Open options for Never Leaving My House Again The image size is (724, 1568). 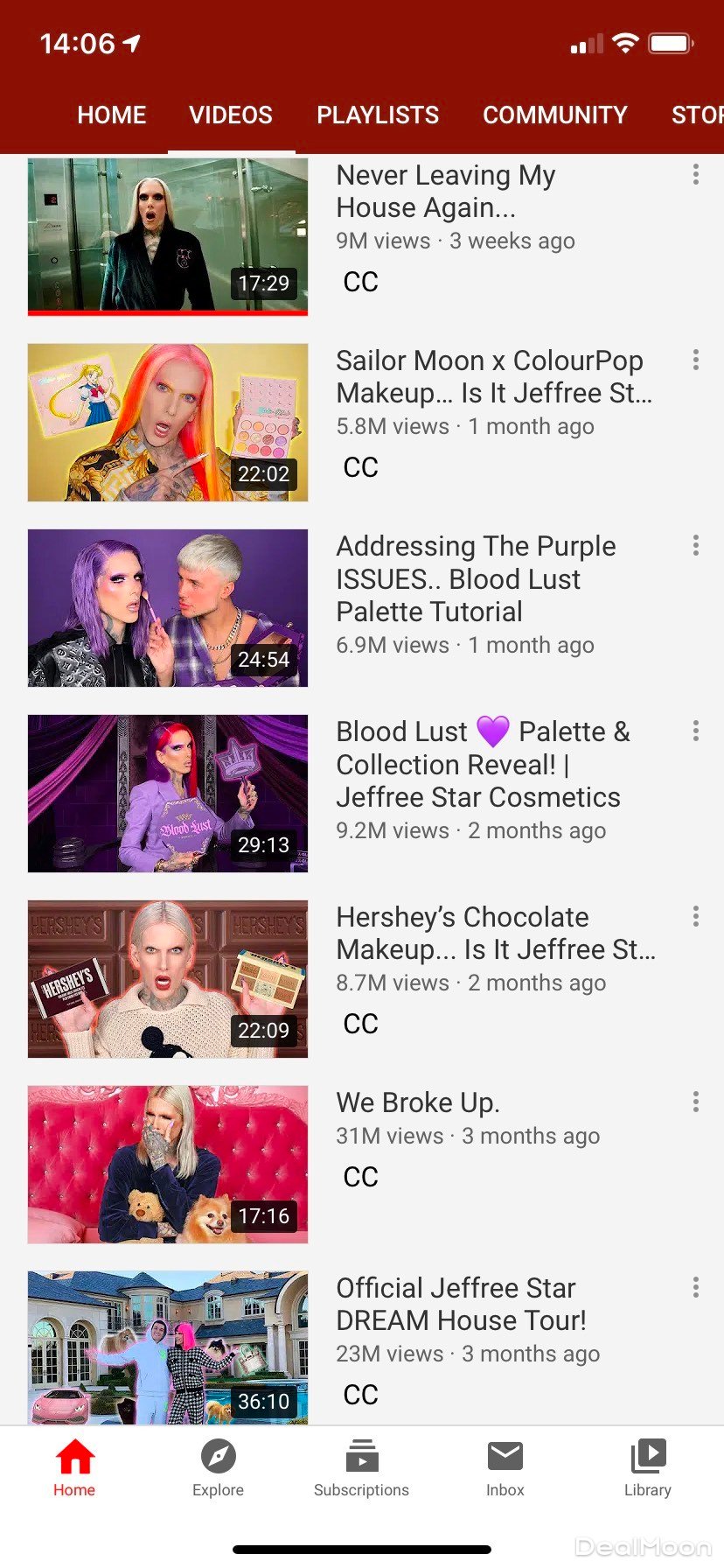click(695, 174)
